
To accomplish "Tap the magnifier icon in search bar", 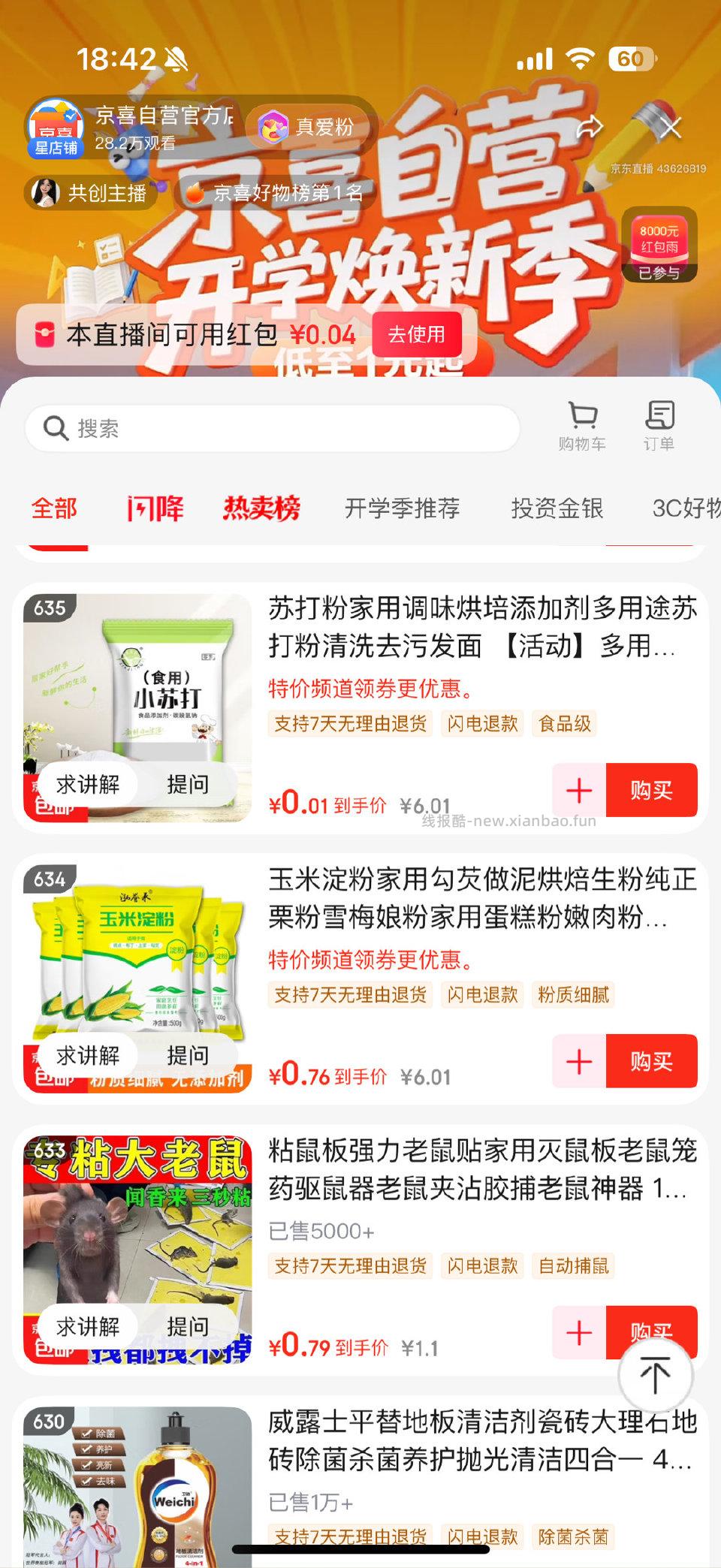I will tap(55, 427).
